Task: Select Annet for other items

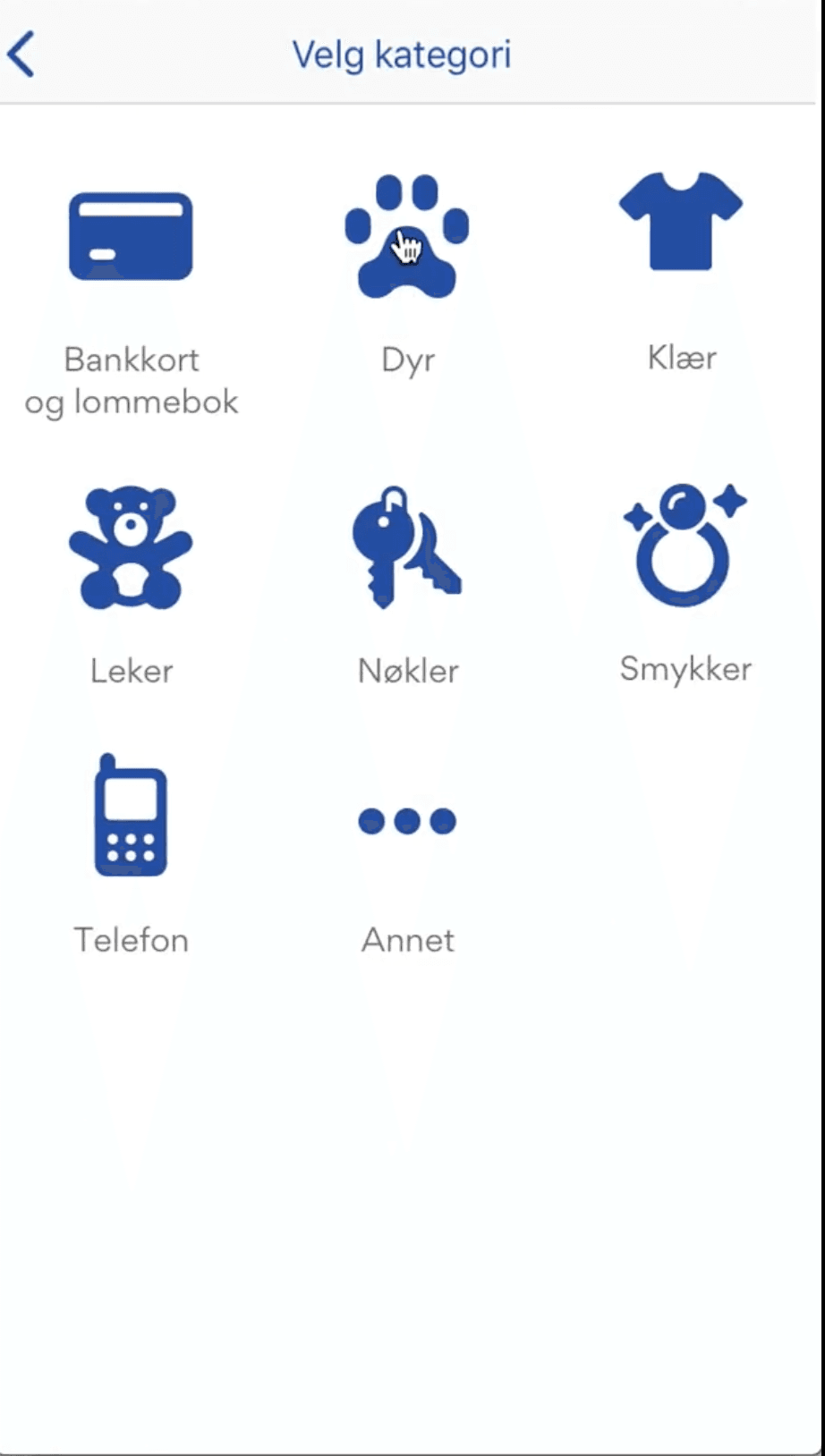Action: tap(407, 821)
